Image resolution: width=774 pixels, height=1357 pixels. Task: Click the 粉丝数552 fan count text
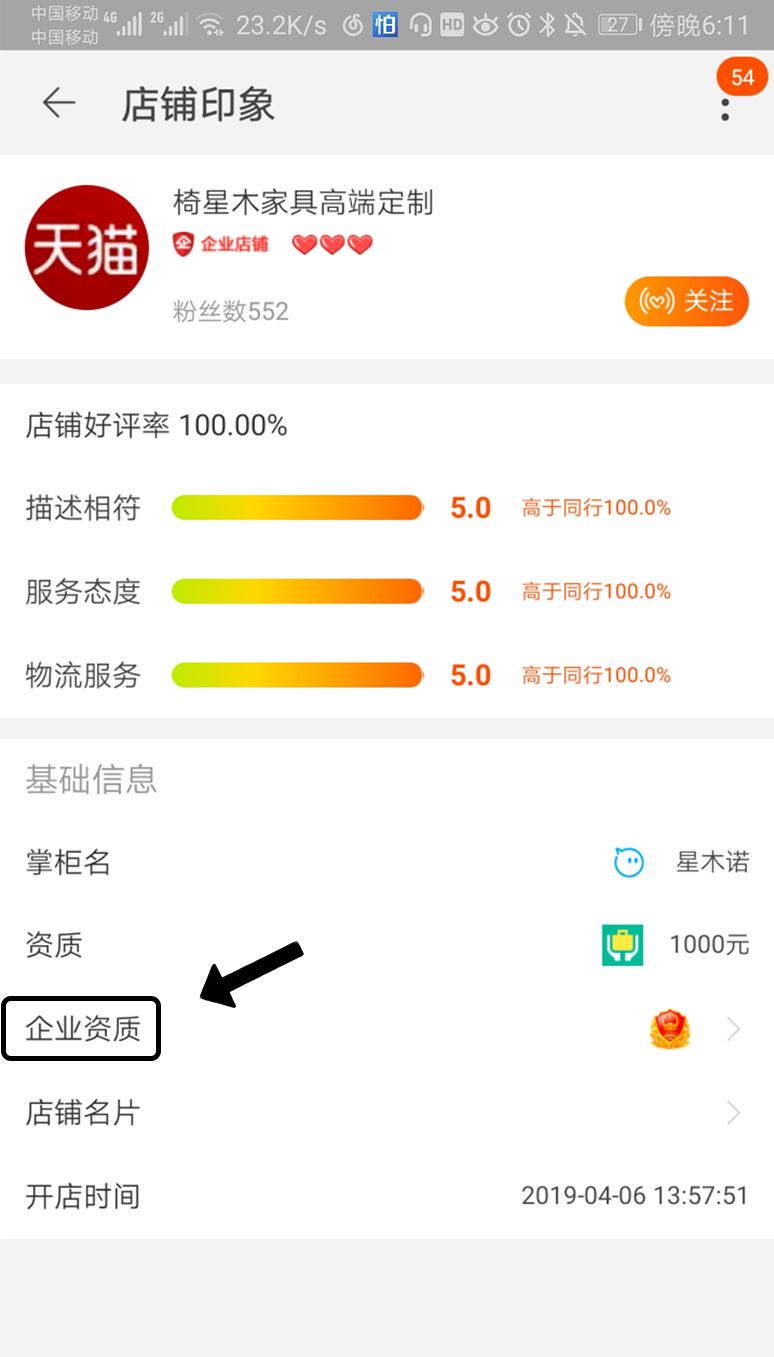(231, 311)
